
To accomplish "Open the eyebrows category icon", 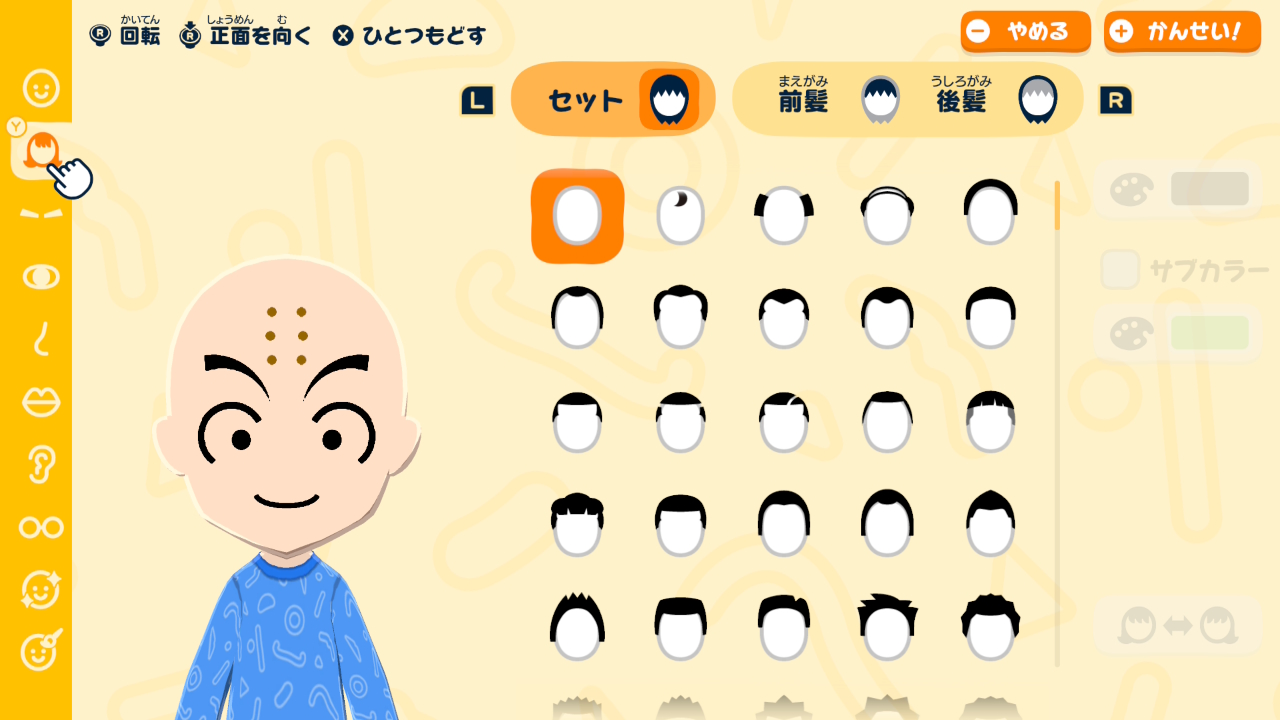I will coord(41,213).
